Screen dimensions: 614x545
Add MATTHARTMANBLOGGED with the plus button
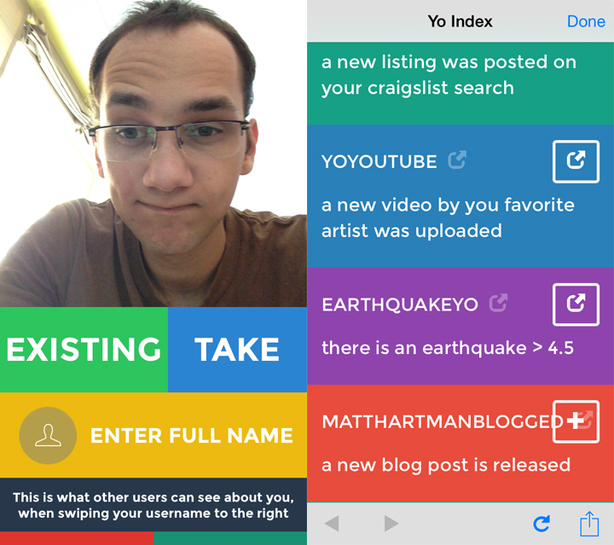pos(576,422)
